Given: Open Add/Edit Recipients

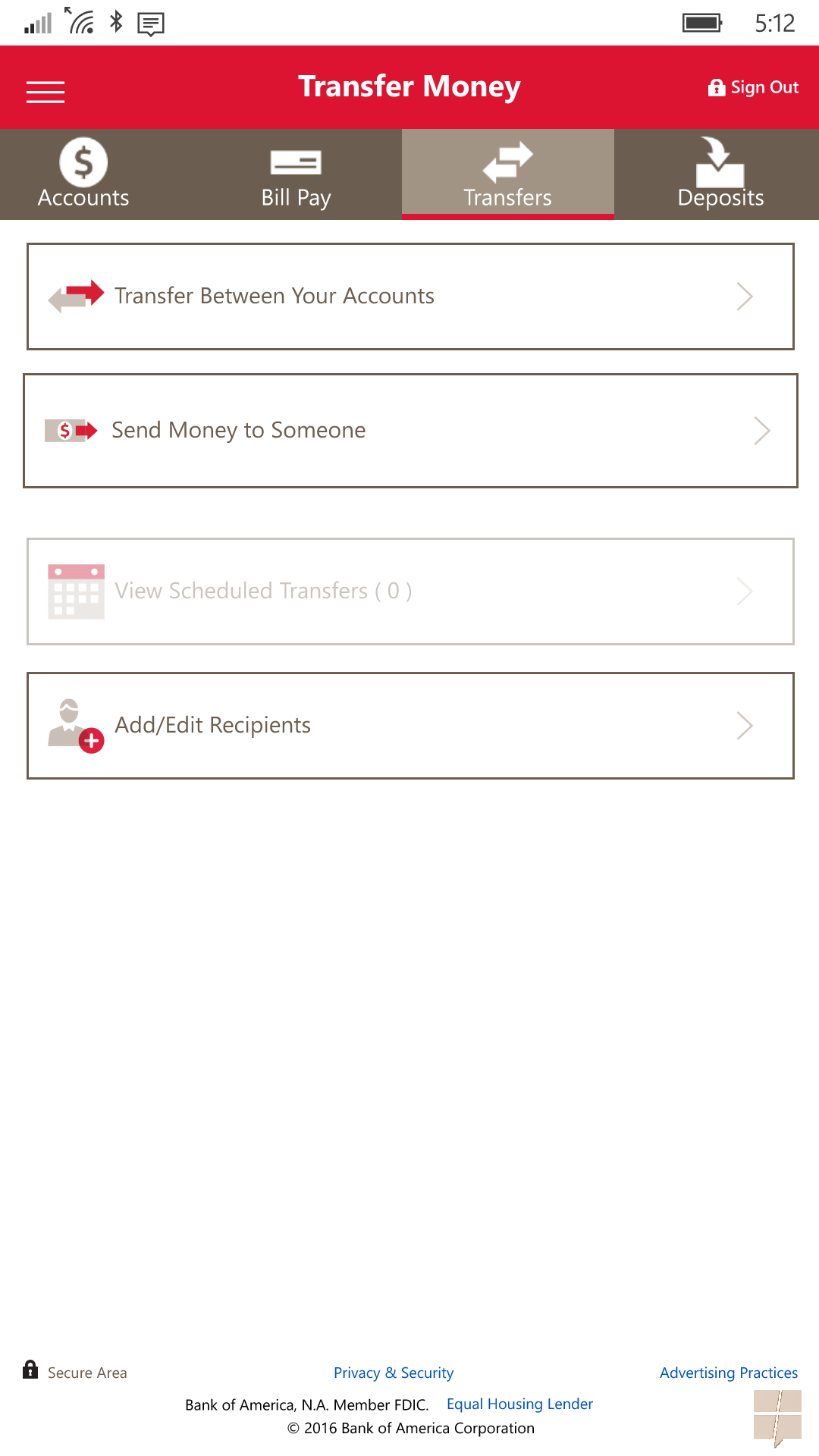Looking at the screenshot, I should (410, 726).
